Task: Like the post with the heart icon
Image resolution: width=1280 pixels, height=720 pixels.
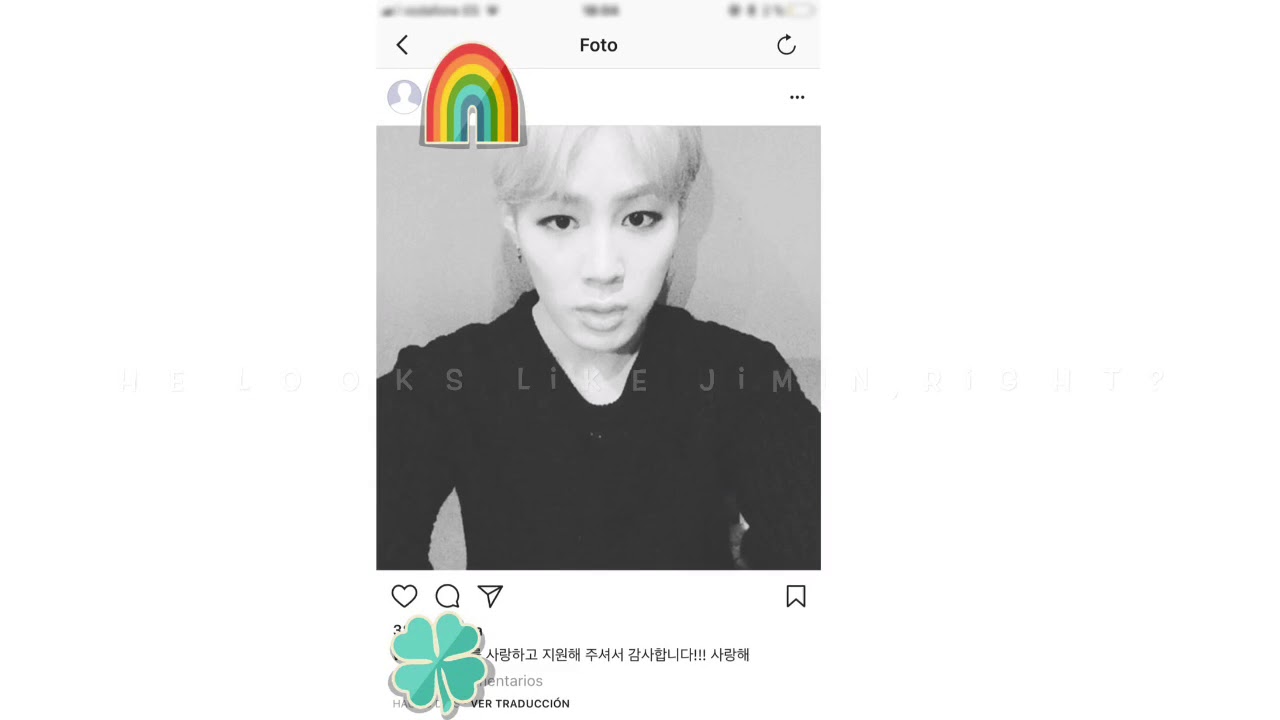Action: [x=404, y=596]
